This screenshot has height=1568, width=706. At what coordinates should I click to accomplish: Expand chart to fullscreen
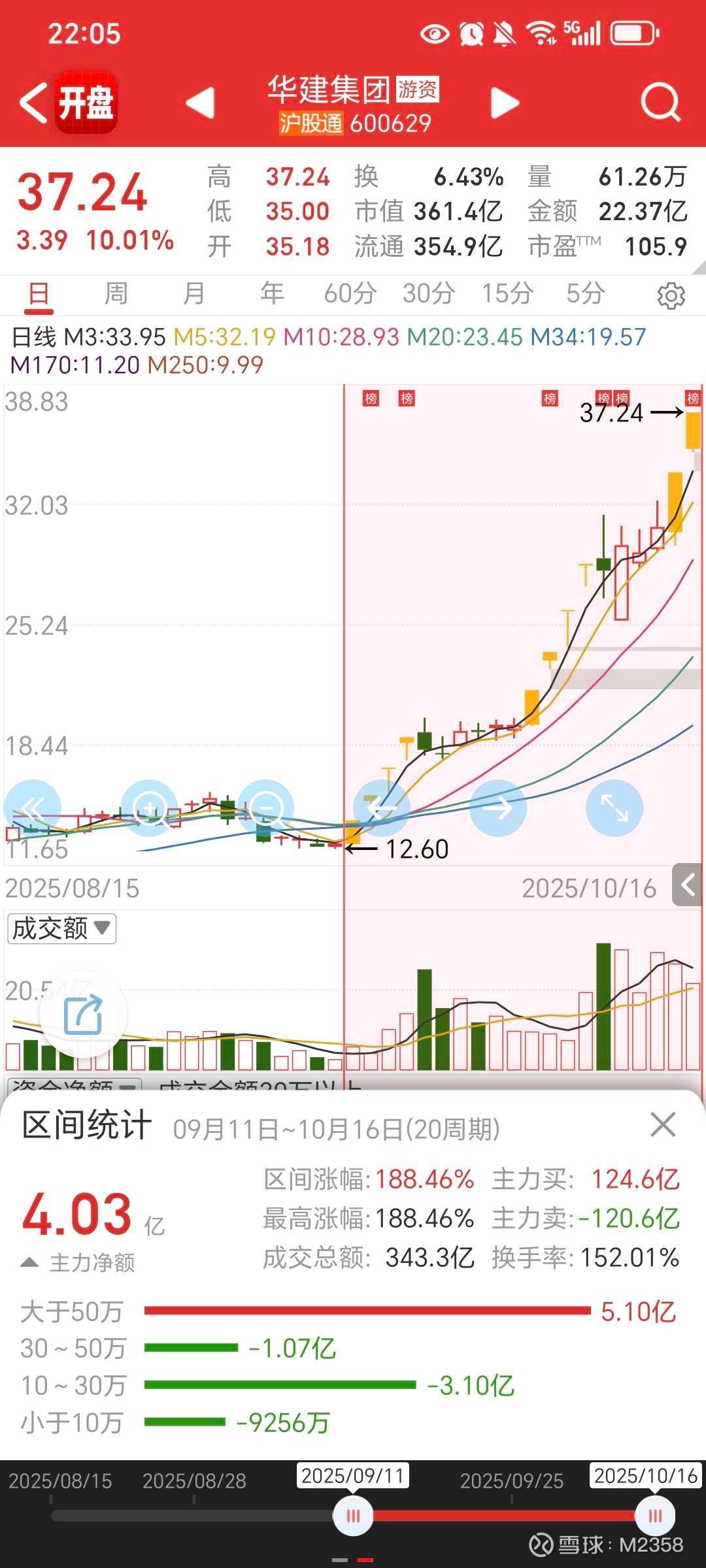point(614,808)
